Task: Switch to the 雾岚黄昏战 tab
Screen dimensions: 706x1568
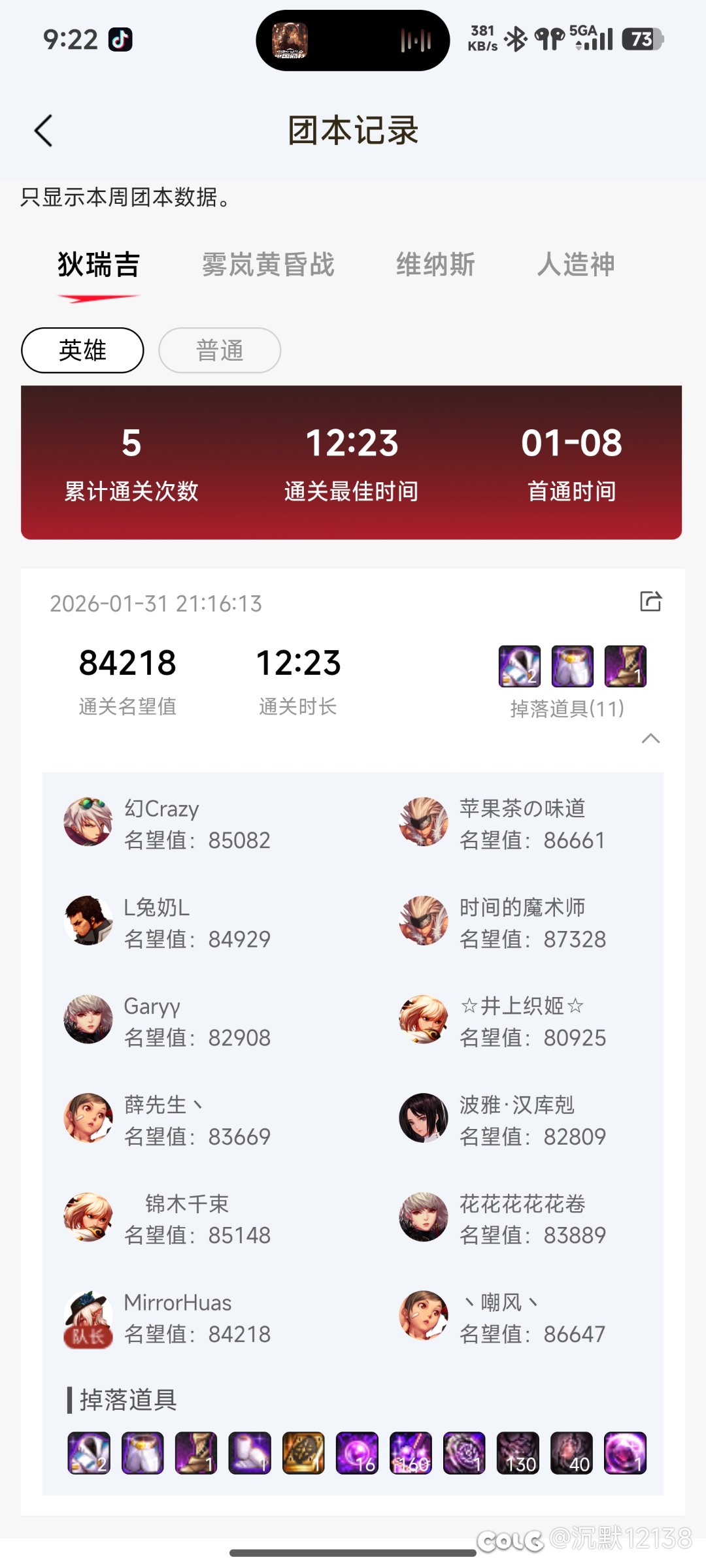Action: (267, 265)
